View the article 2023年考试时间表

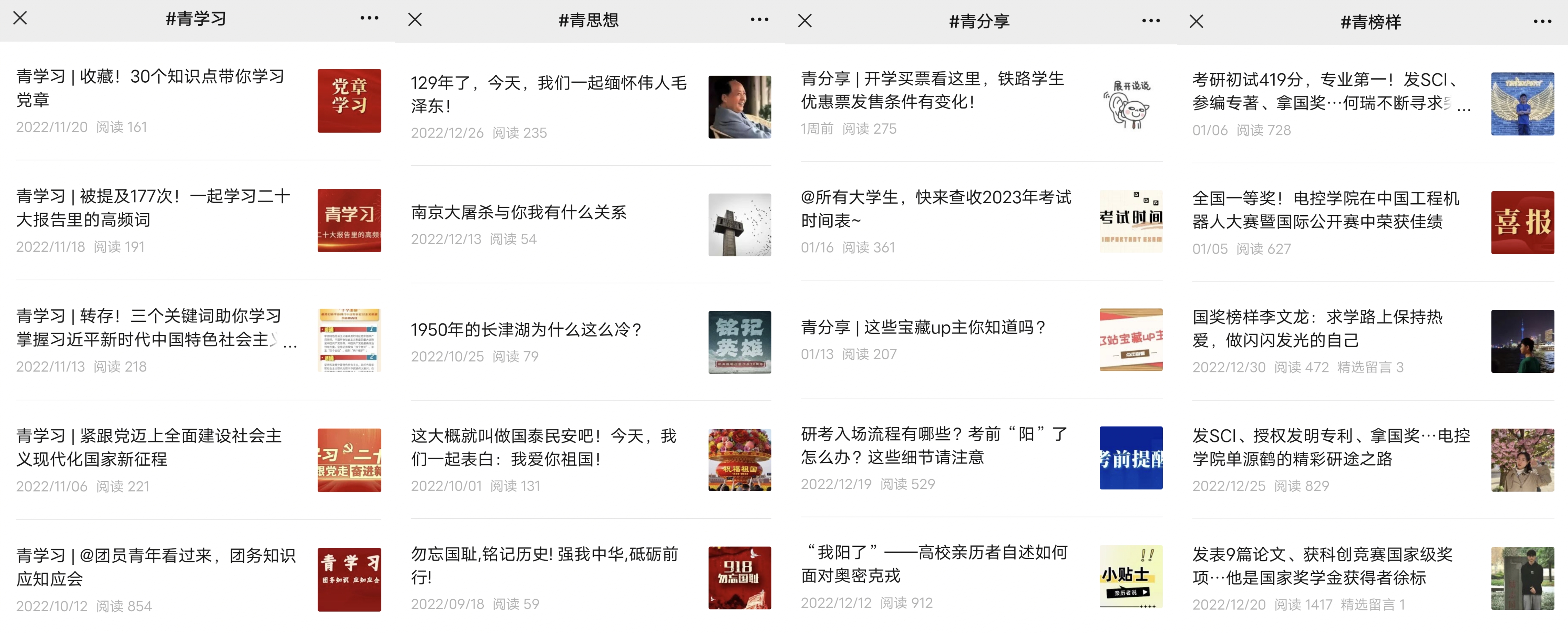935,209
